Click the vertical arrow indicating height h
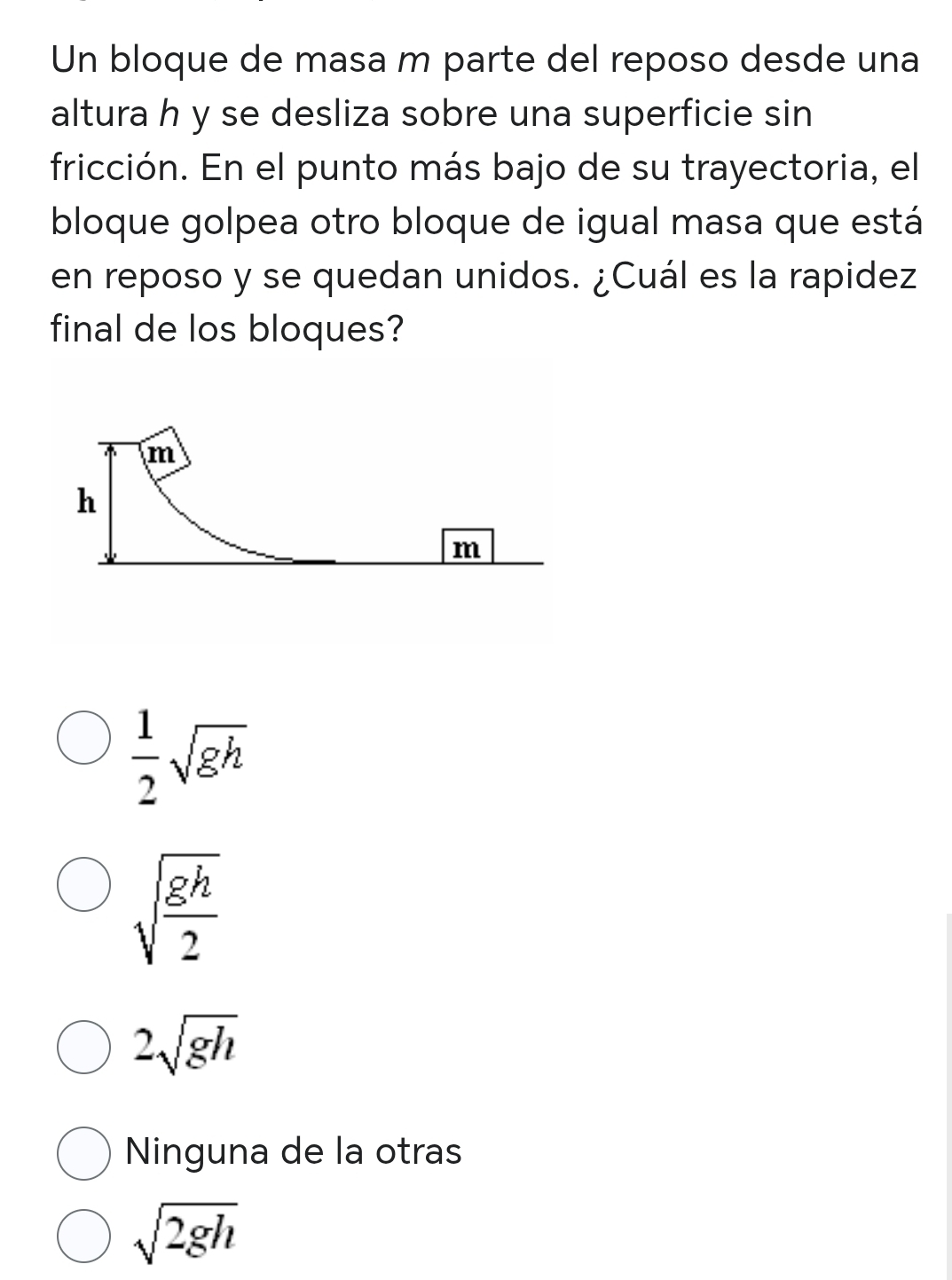This screenshot has width=952, height=1280. coord(110,501)
